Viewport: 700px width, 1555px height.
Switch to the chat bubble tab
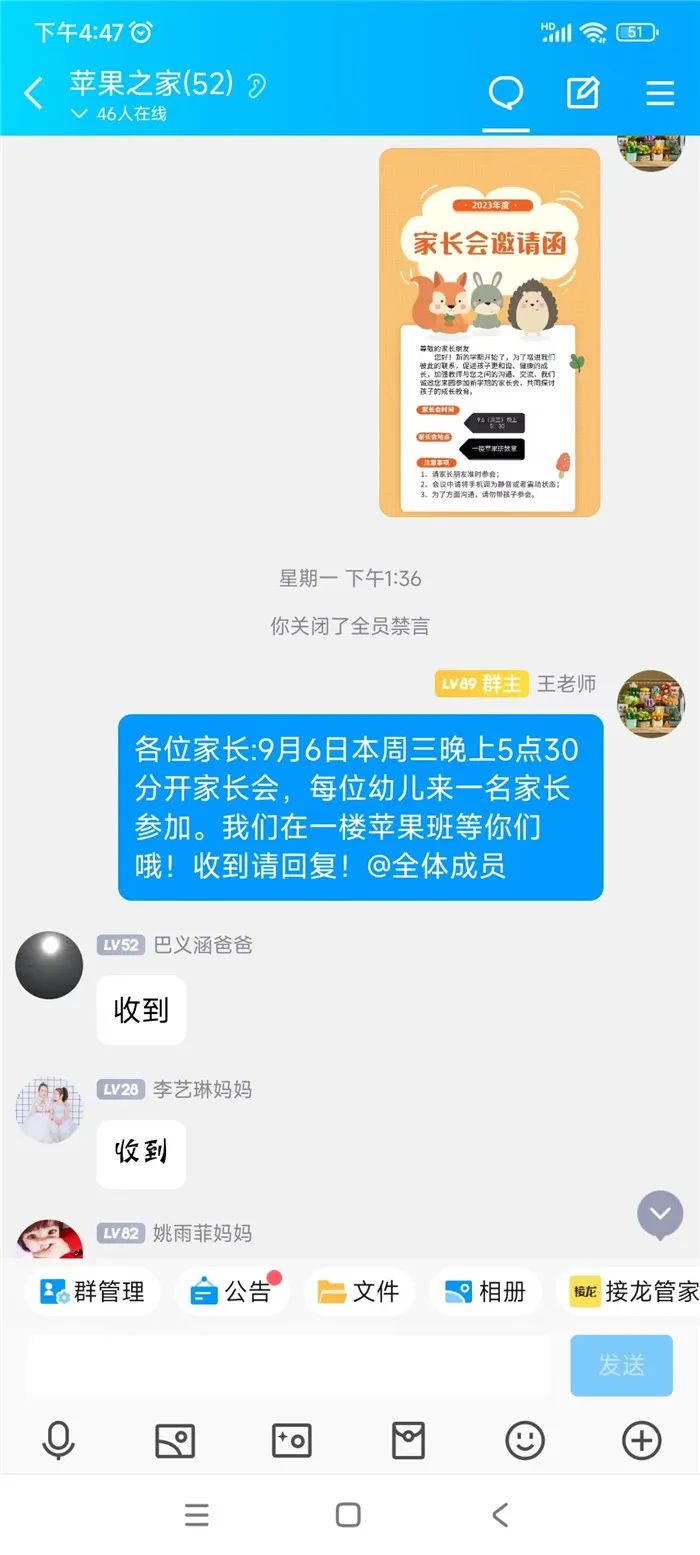[x=506, y=93]
